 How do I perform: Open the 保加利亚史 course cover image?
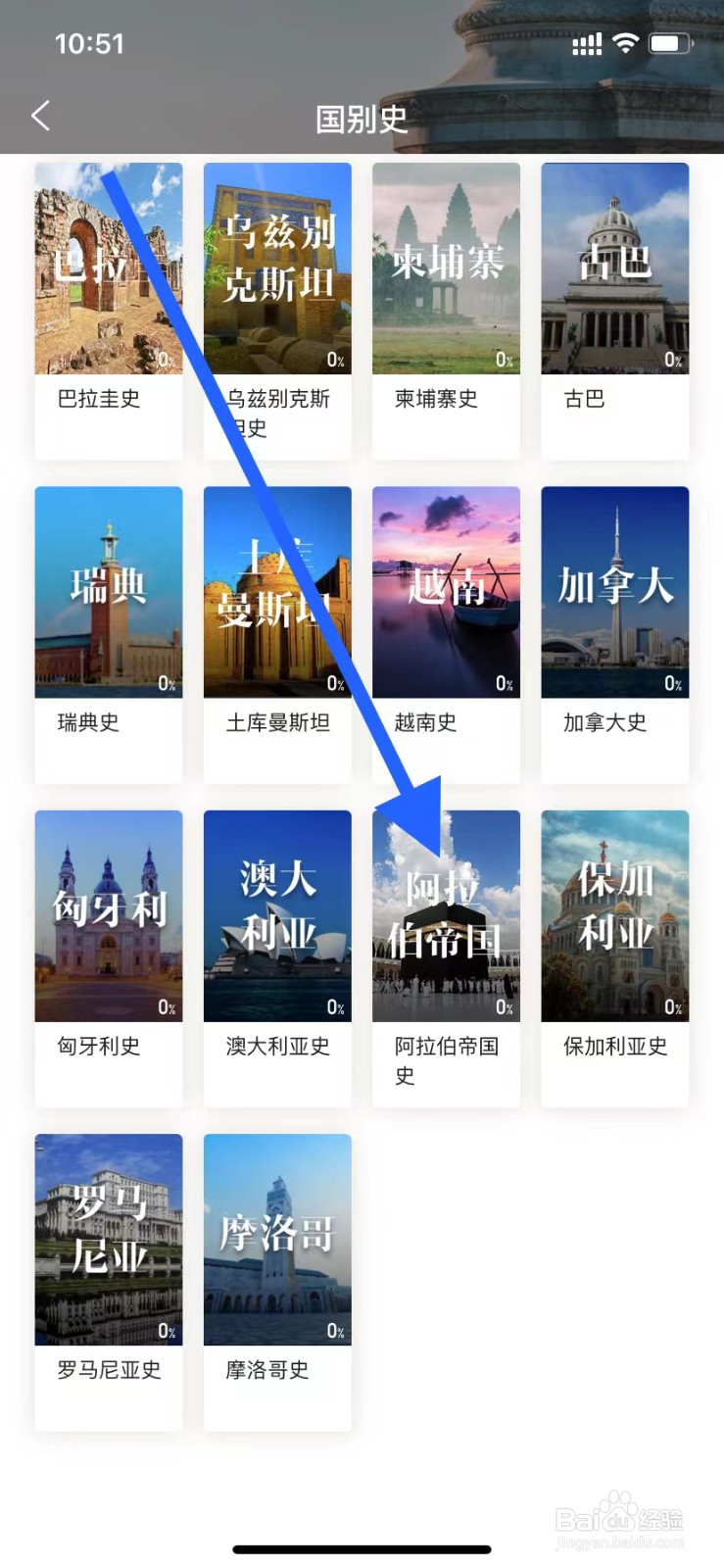point(614,916)
